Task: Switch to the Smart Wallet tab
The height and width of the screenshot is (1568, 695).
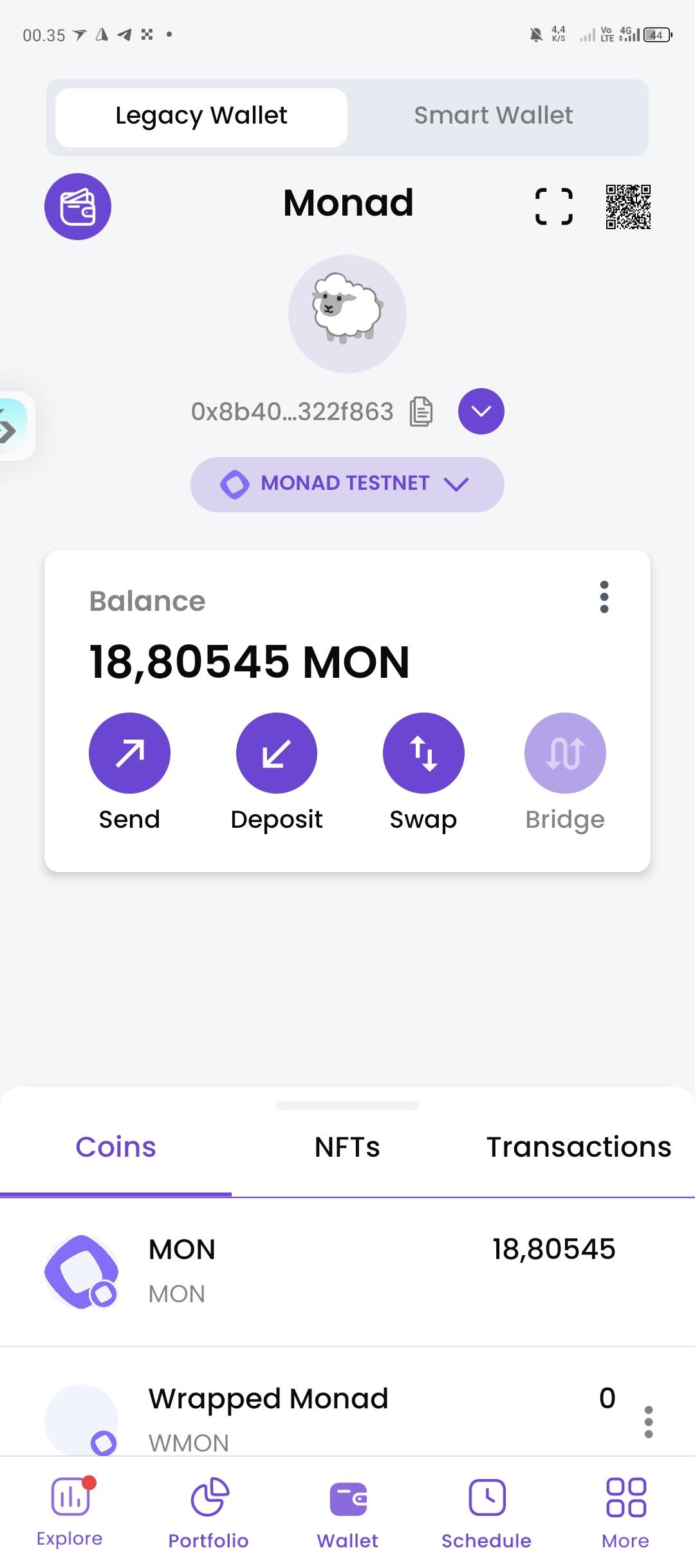Action: pyautogui.click(x=493, y=117)
